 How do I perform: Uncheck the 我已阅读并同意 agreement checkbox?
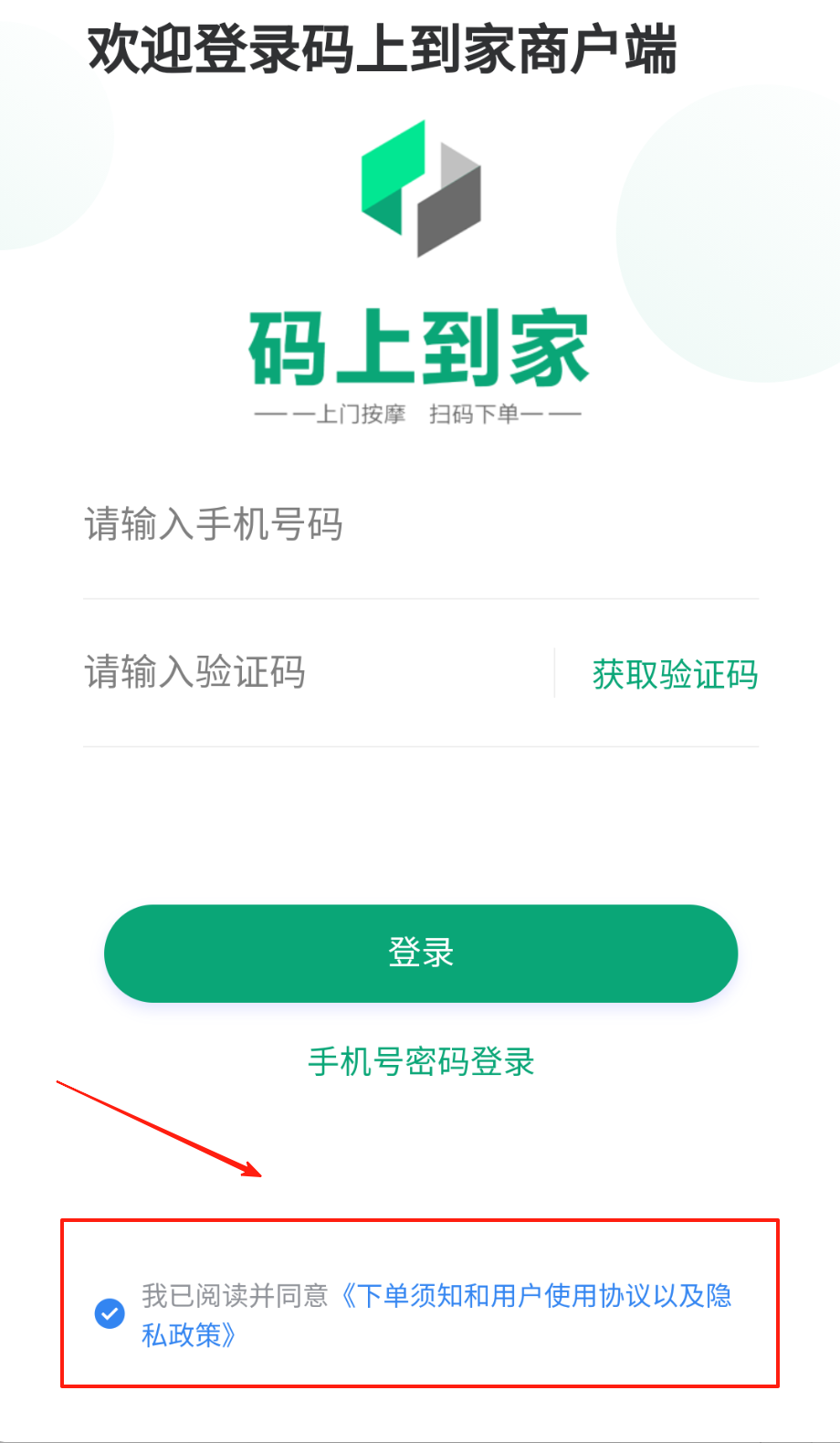click(110, 1314)
